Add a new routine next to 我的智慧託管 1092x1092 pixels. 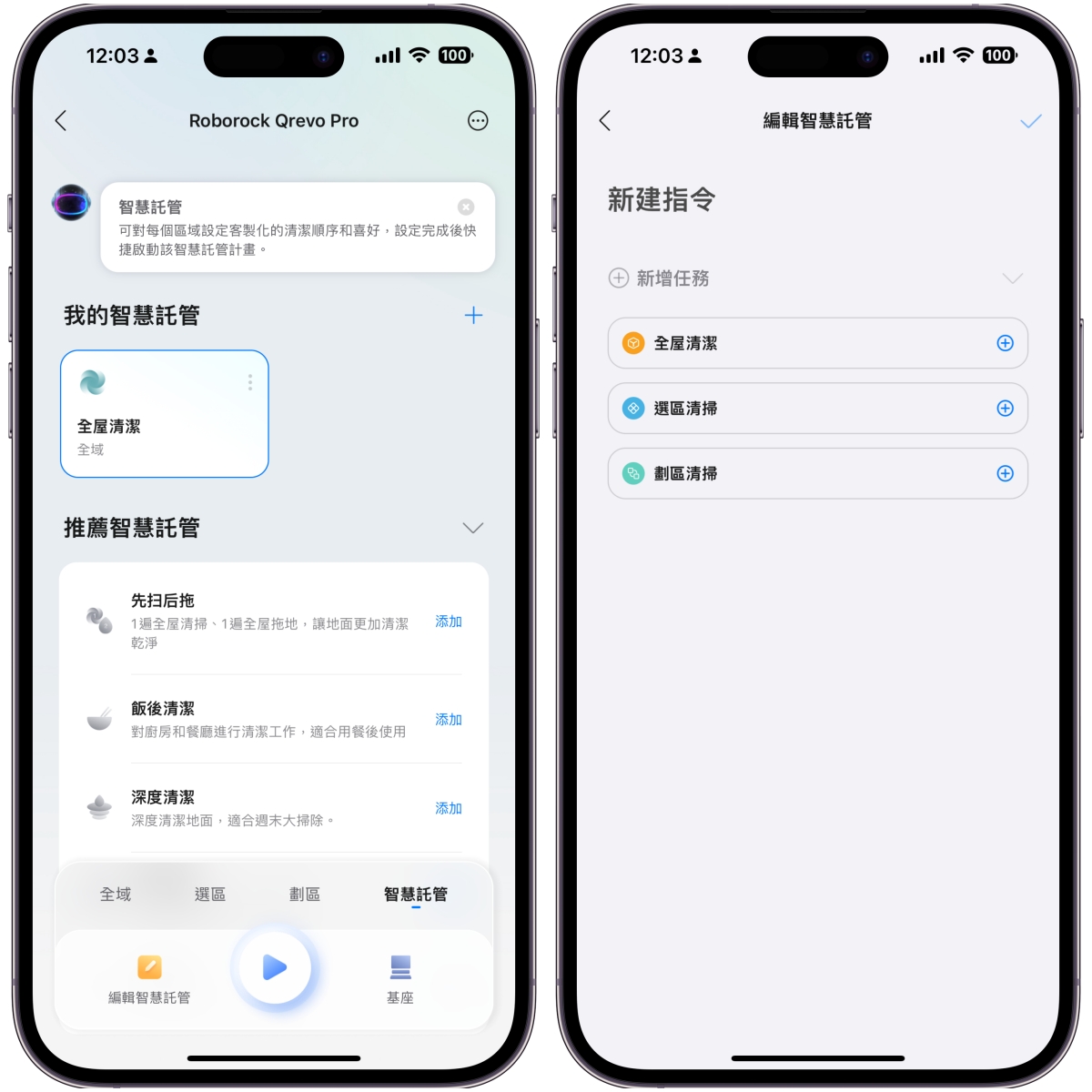(473, 316)
